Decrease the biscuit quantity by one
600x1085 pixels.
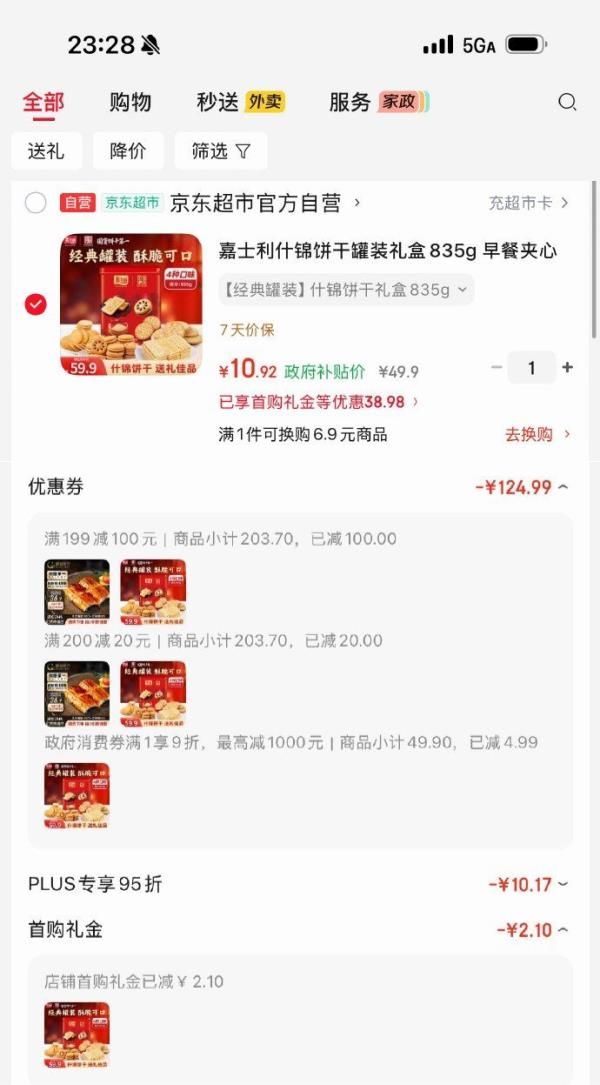coord(497,368)
